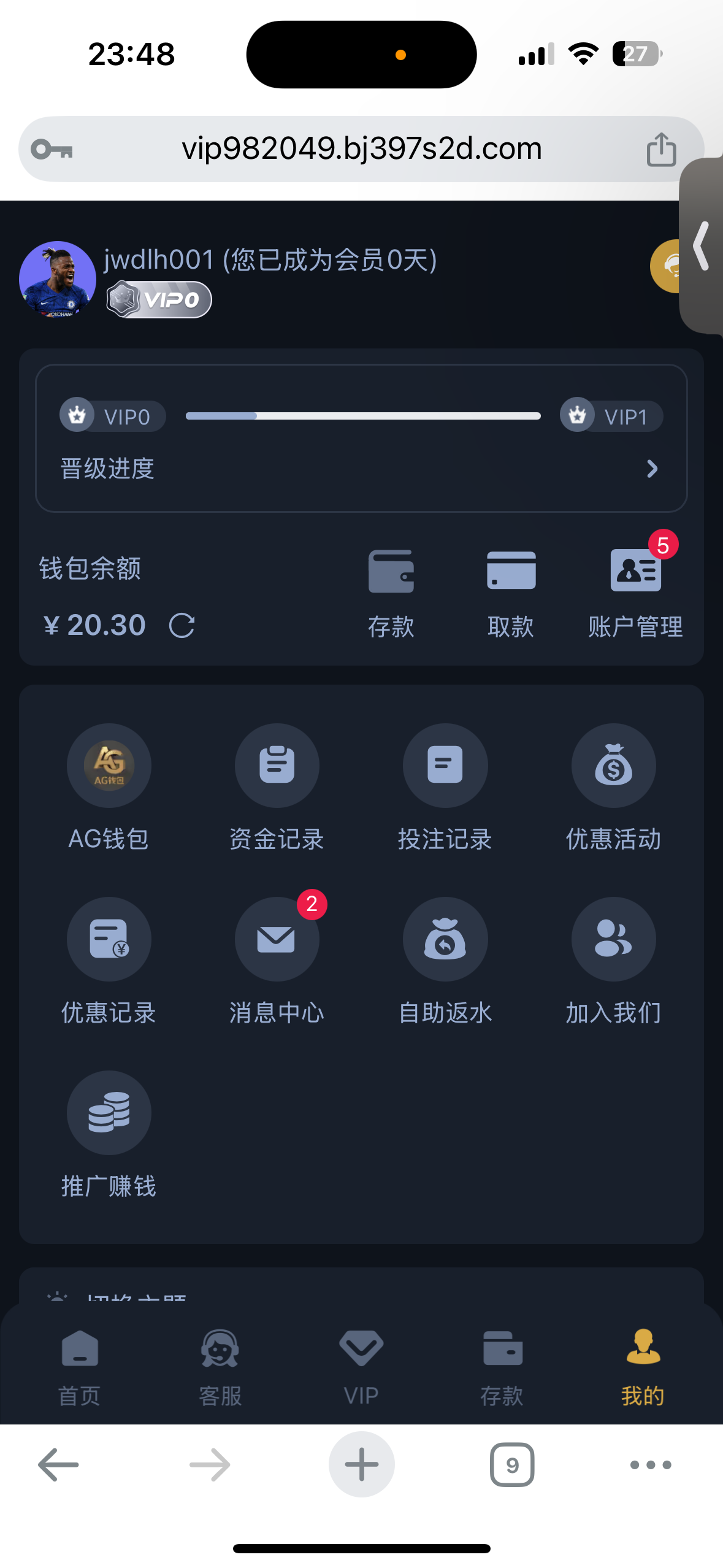Open 加入我们 join us
The image size is (723, 1568).
click(x=613, y=939)
